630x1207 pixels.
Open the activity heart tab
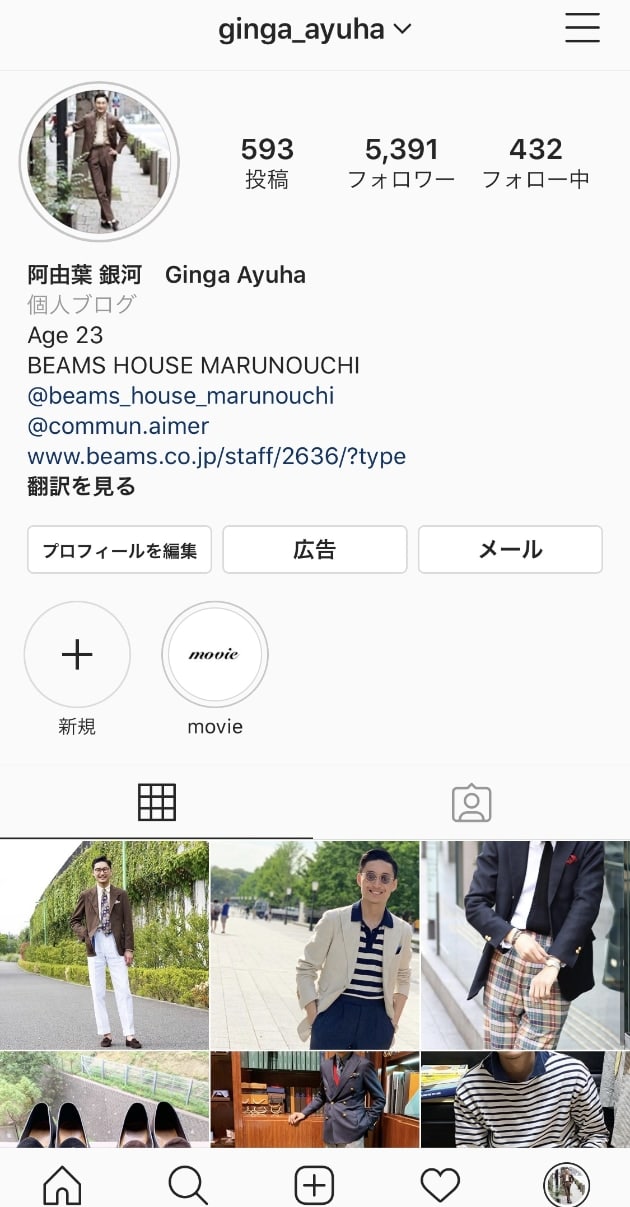pyautogui.click(x=440, y=1186)
